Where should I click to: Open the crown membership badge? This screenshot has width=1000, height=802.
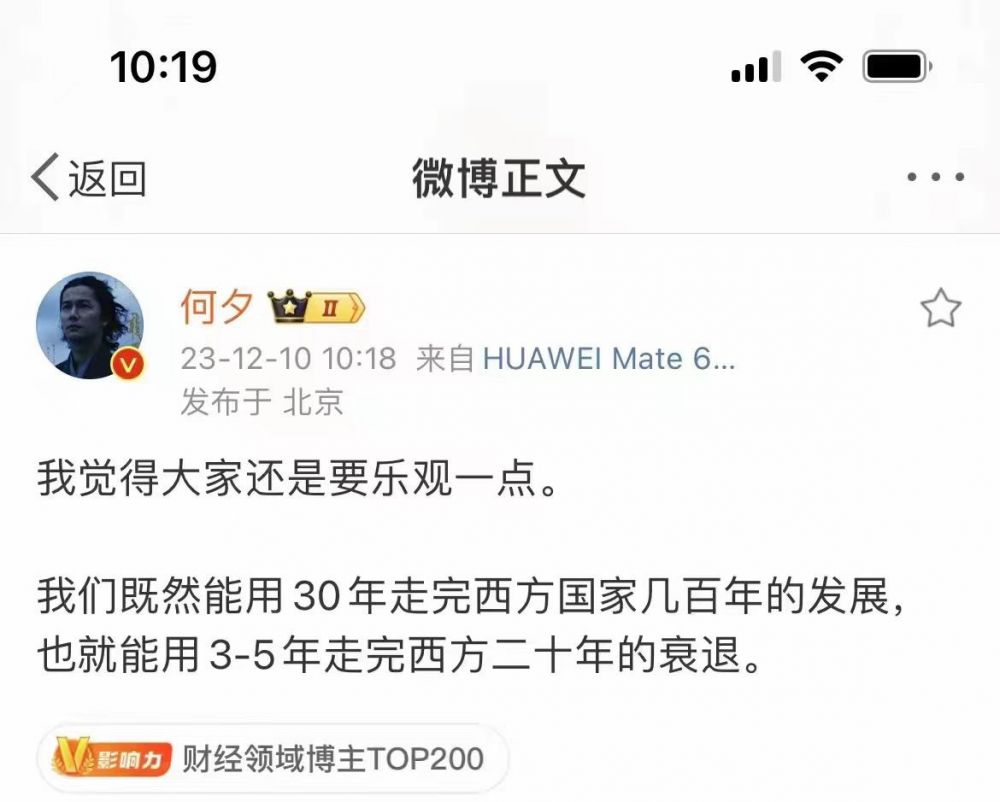317,309
